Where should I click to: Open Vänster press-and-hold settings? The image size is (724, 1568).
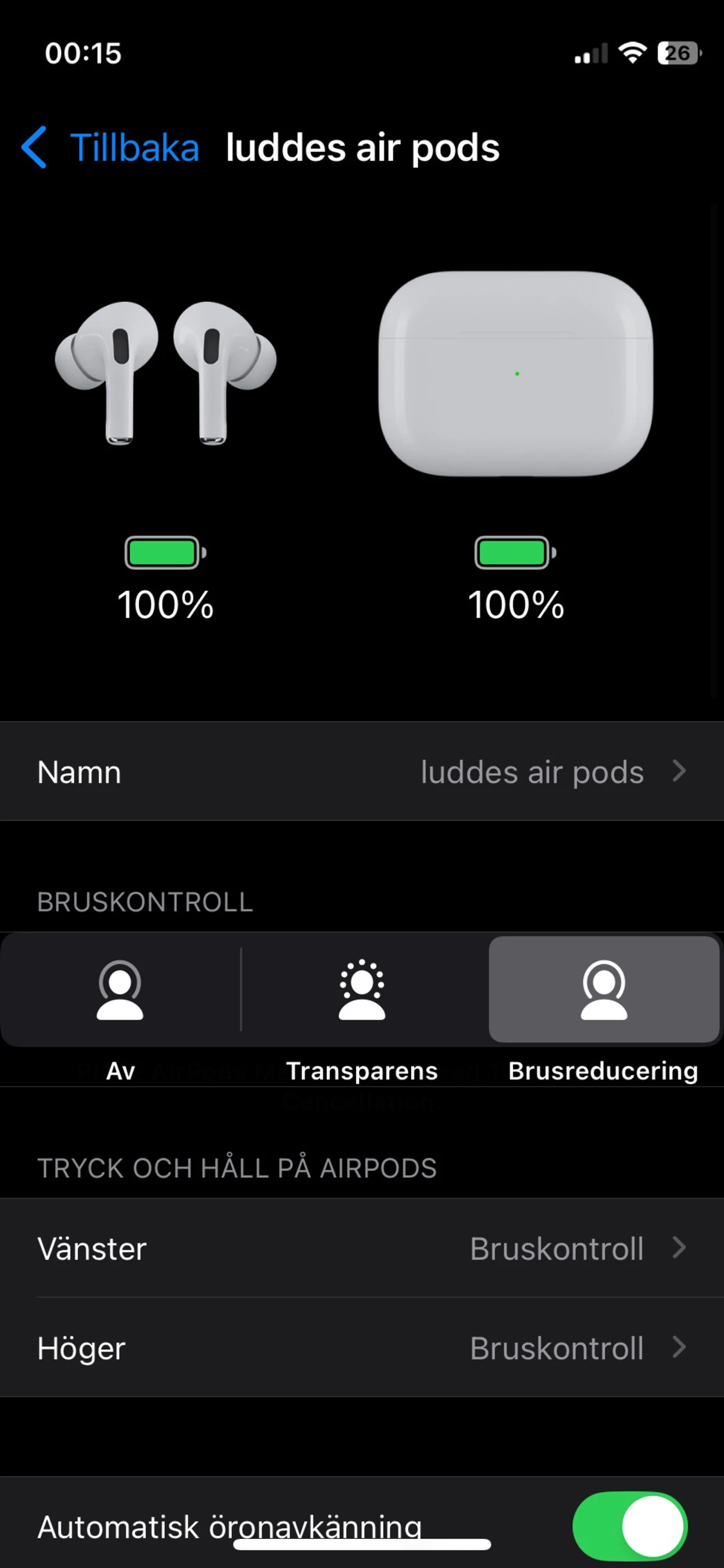(x=362, y=1247)
